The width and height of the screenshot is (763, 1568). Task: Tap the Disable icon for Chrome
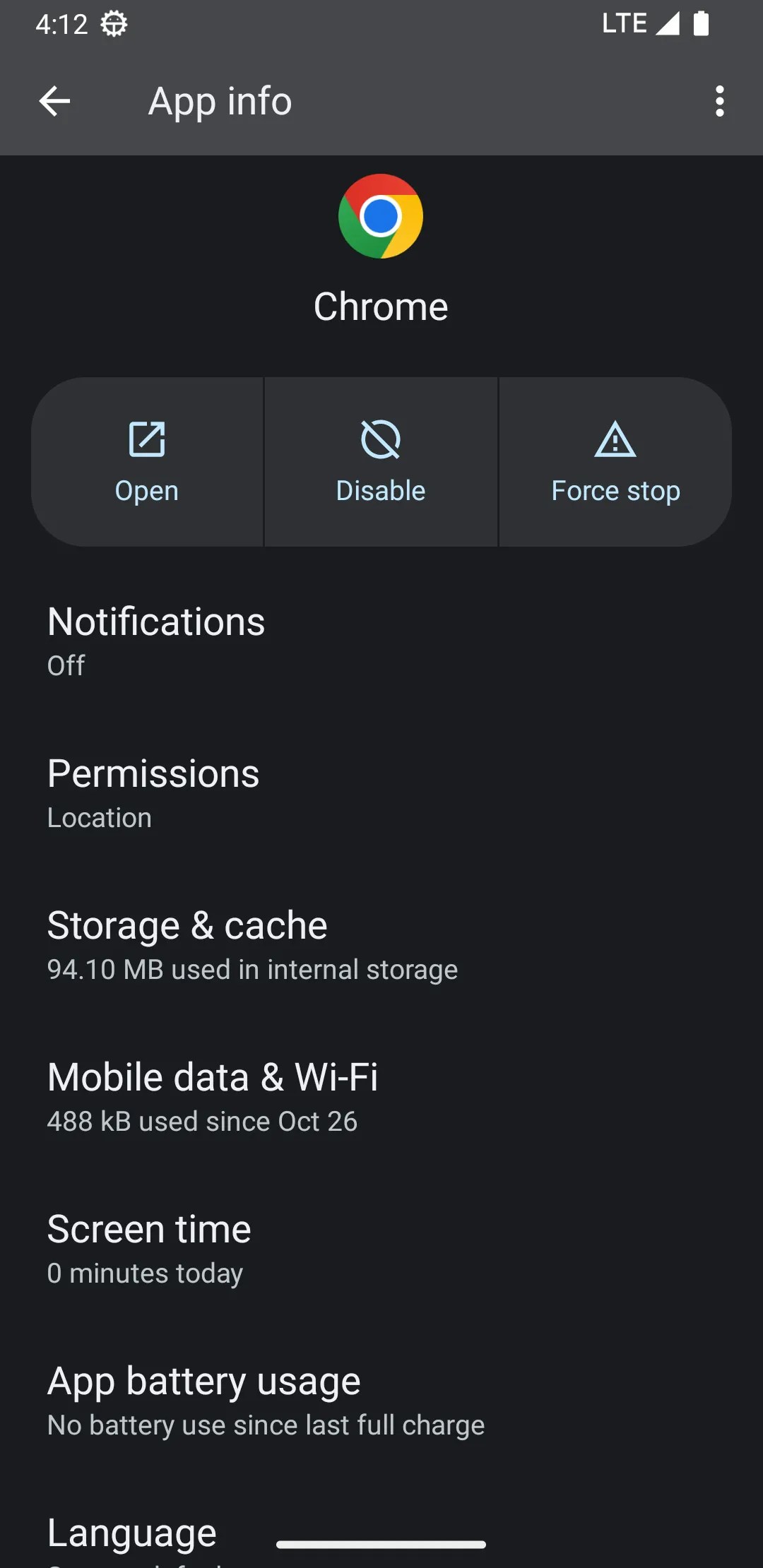coord(380,438)
